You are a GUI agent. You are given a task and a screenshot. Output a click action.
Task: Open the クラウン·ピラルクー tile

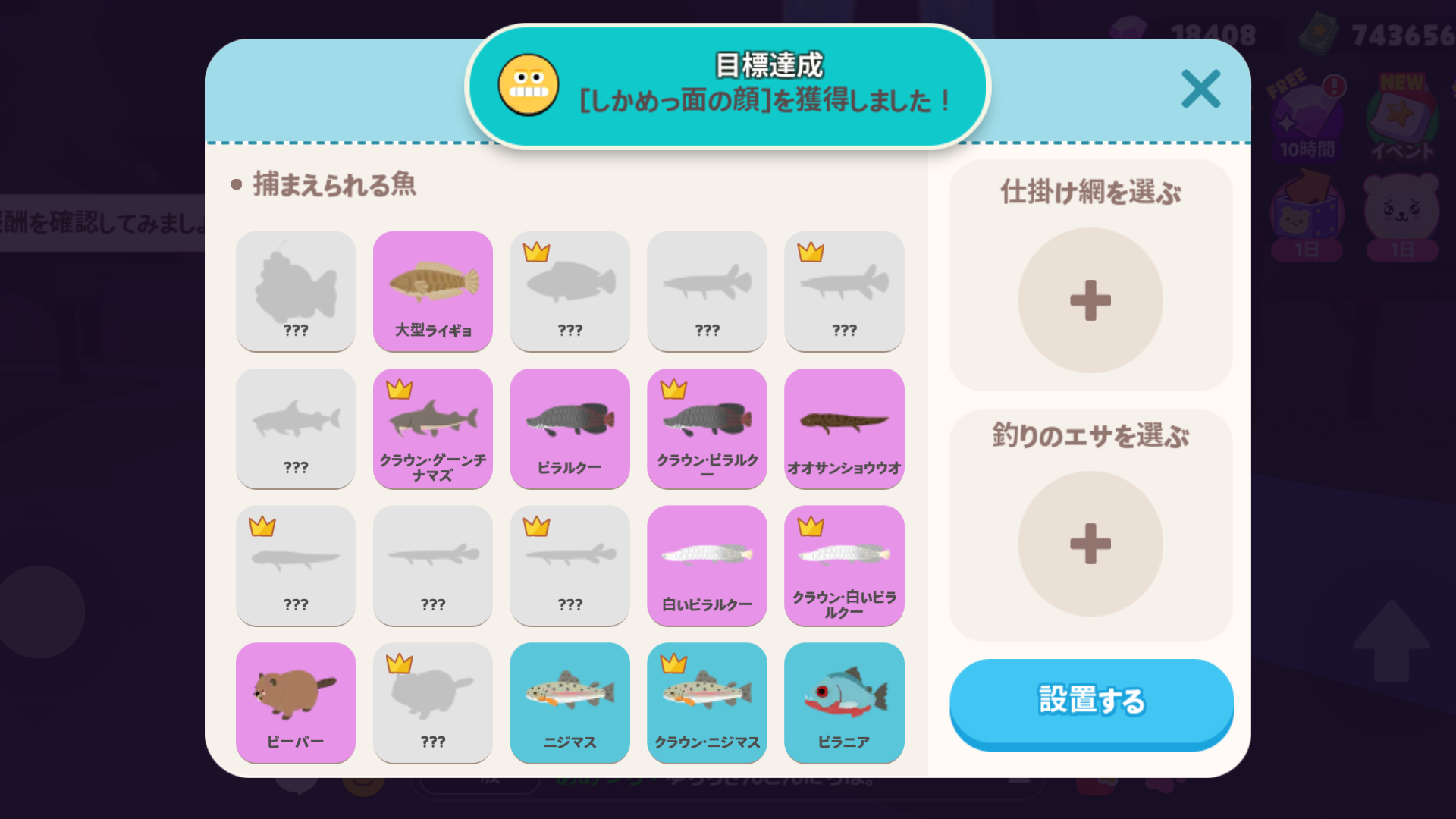coord(707,428)
